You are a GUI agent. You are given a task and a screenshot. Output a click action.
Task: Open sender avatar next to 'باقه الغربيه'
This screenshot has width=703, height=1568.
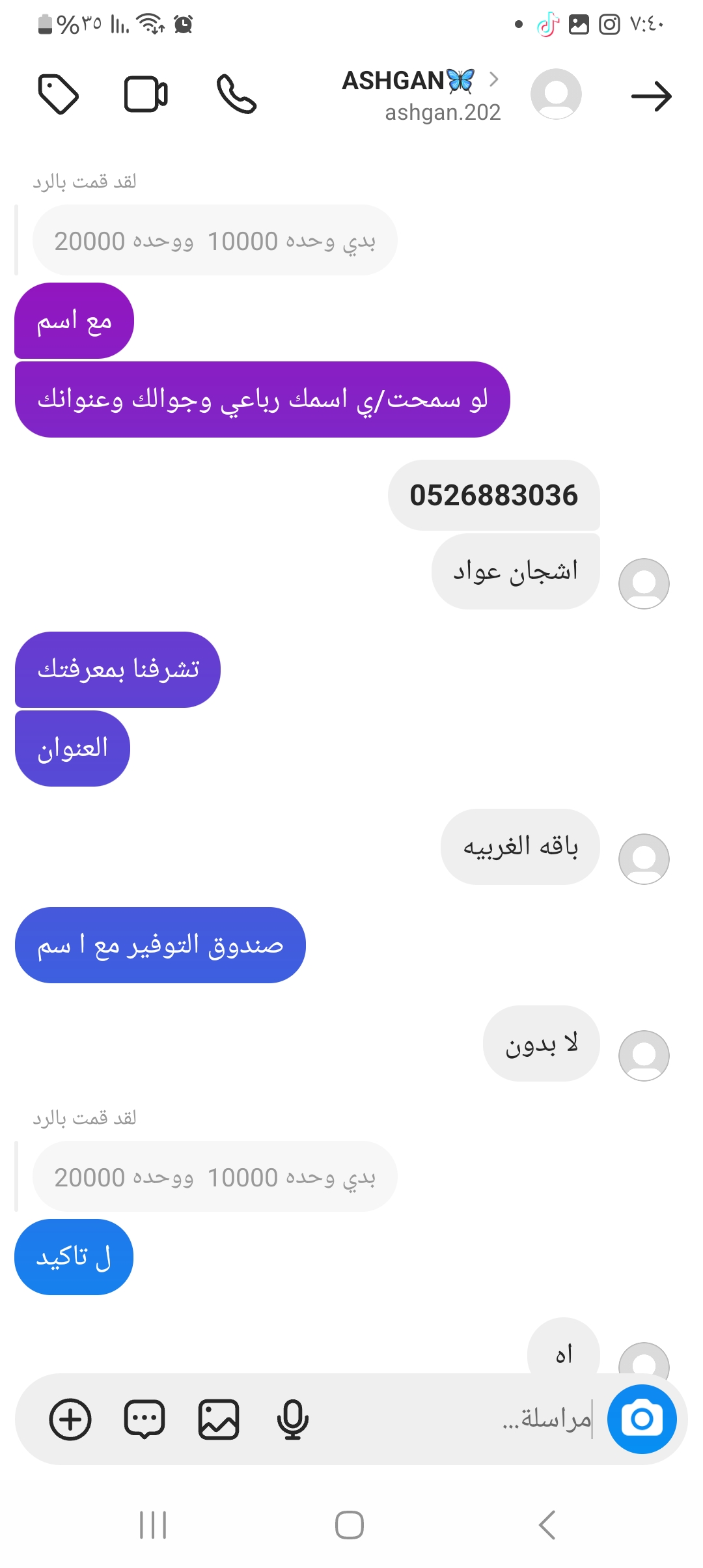(644, 859)
